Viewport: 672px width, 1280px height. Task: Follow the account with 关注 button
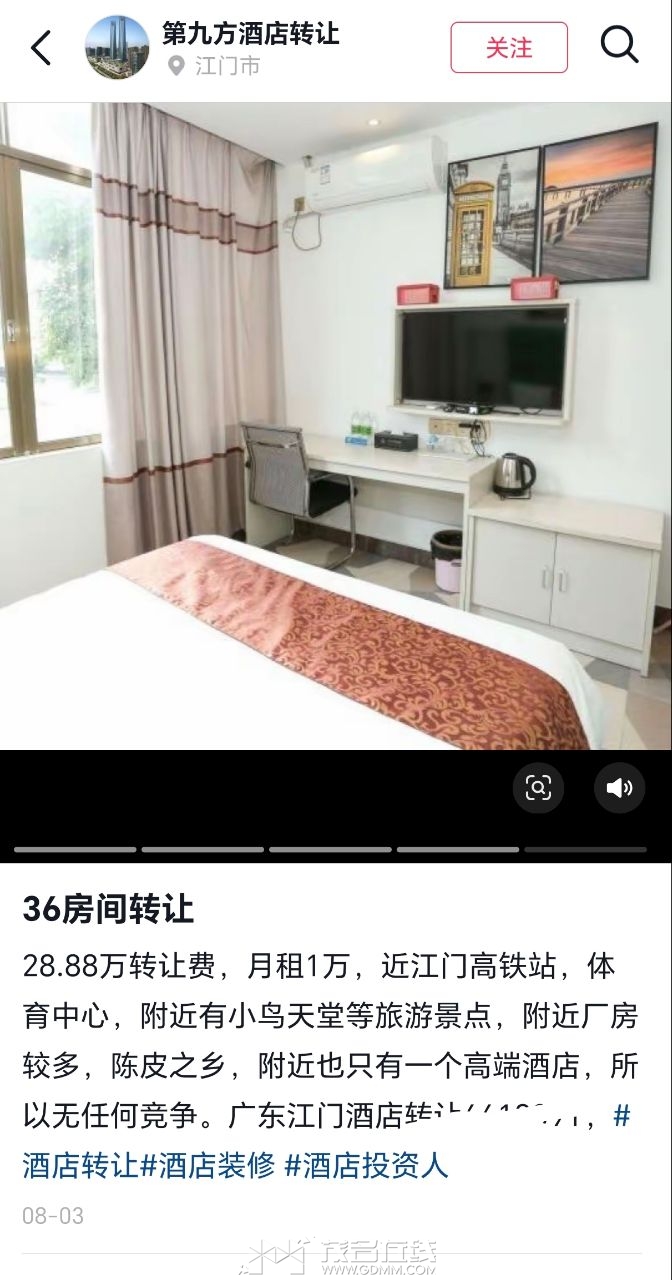tap(508, 47)
